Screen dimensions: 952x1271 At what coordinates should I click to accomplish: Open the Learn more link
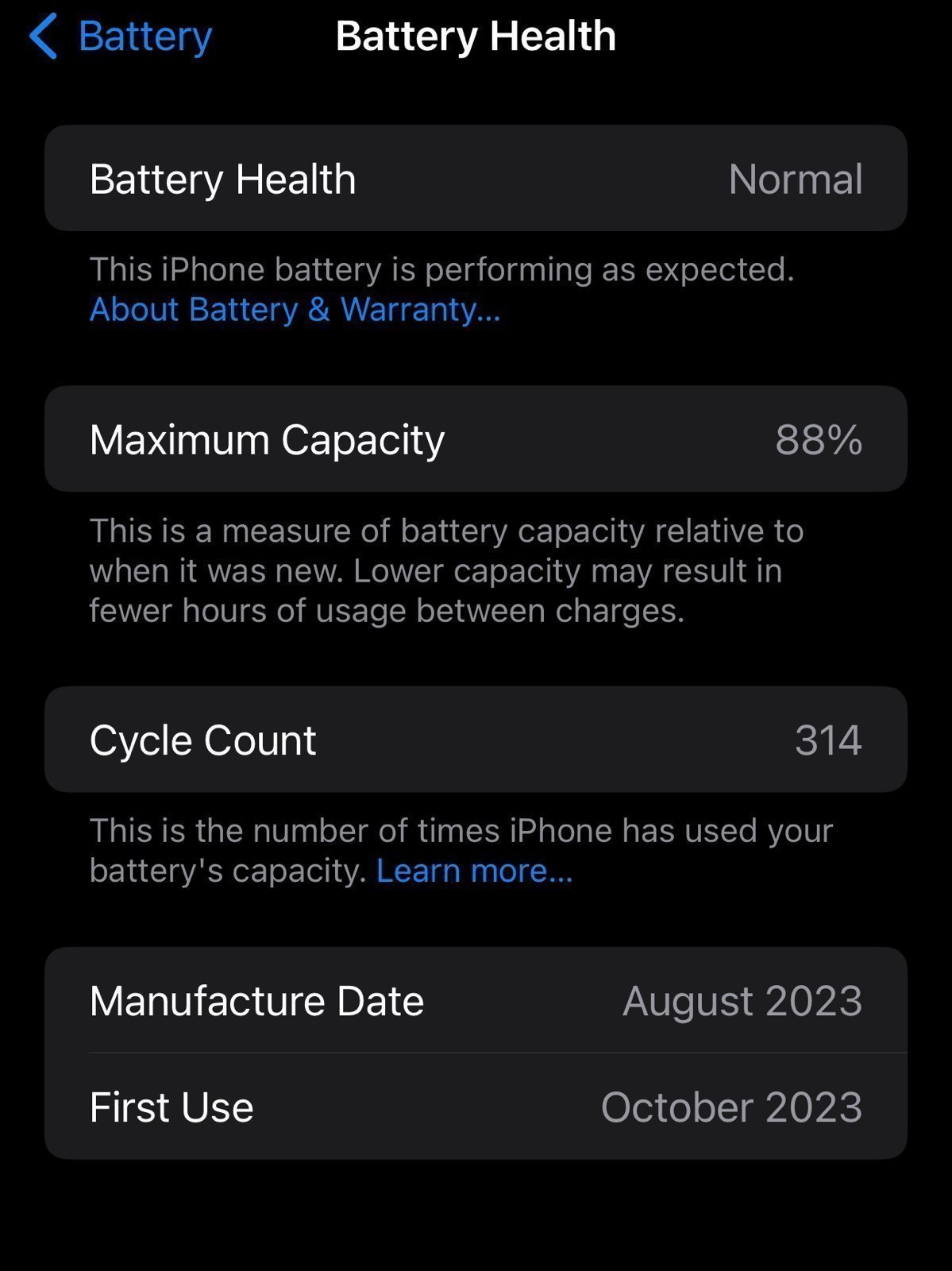[475, 871]
